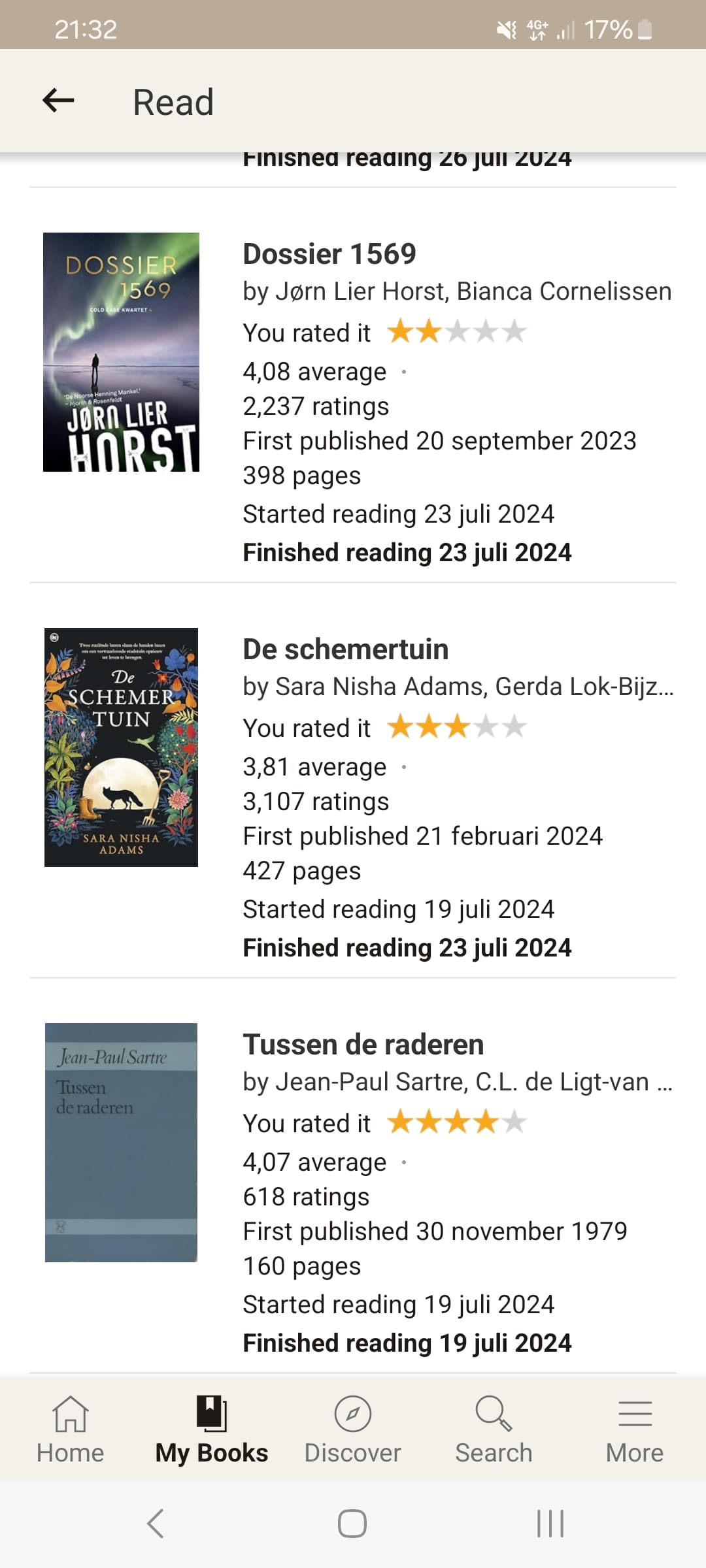
Task: Tap the system home button
Action: click(352, 1524)
